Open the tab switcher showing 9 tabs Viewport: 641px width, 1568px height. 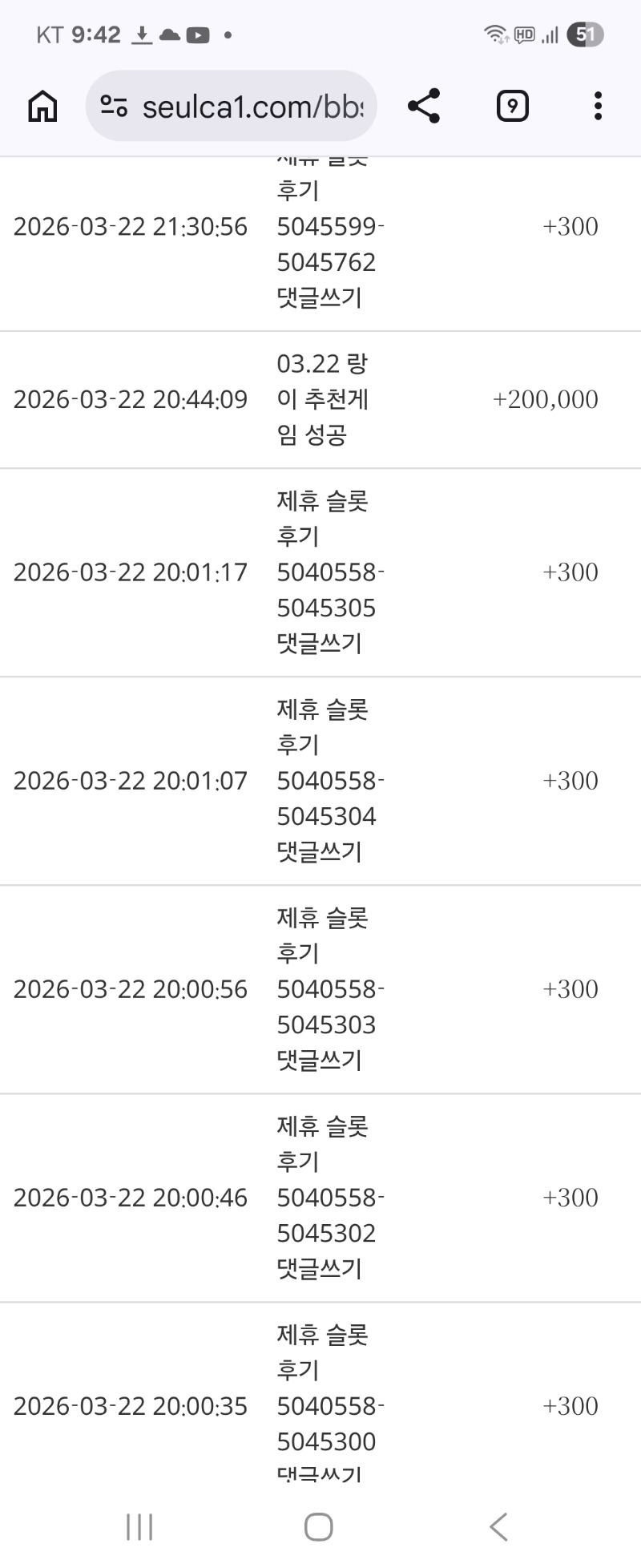point(512,106)
